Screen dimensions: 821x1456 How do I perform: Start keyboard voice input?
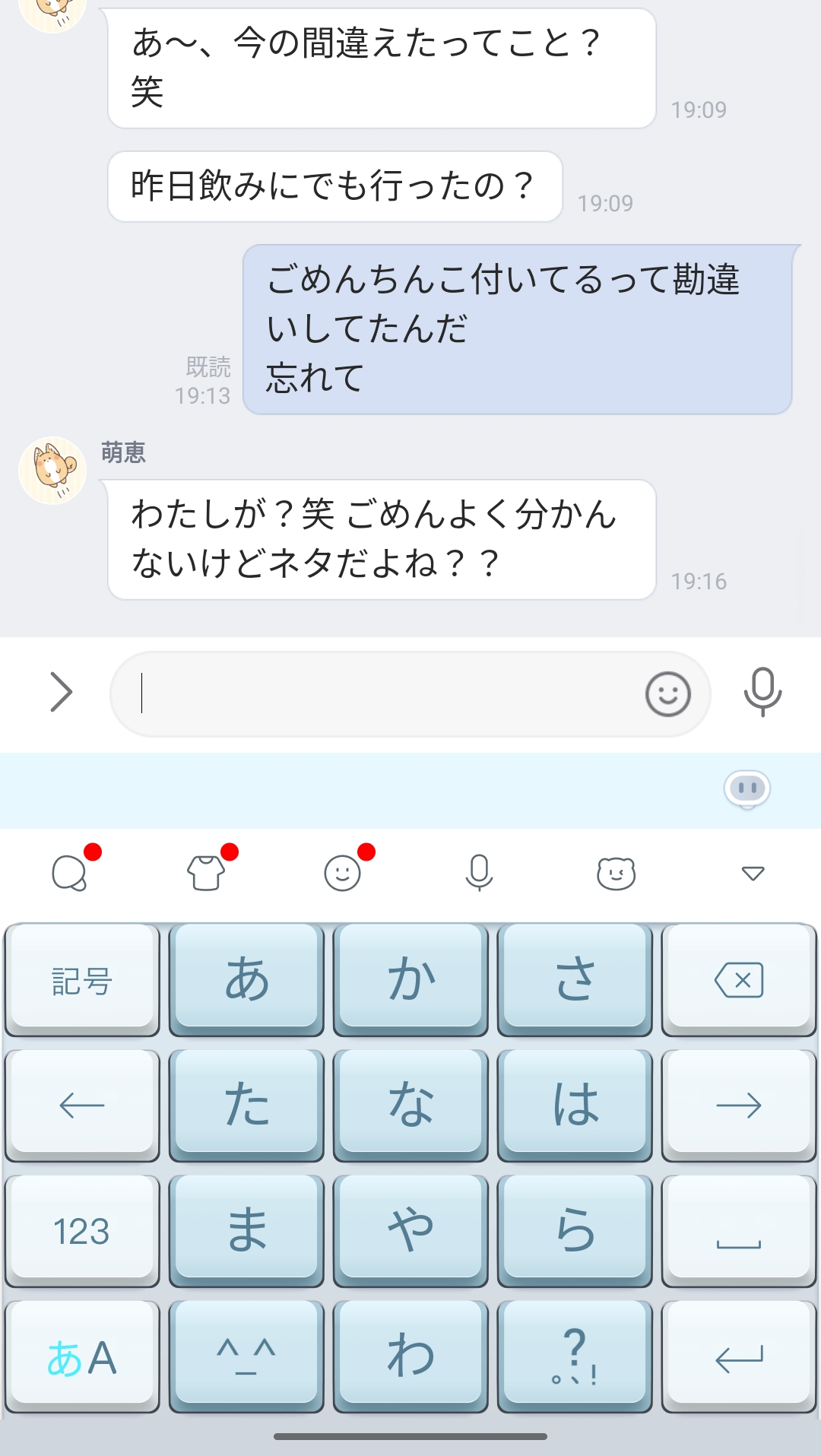coord(479,873)
